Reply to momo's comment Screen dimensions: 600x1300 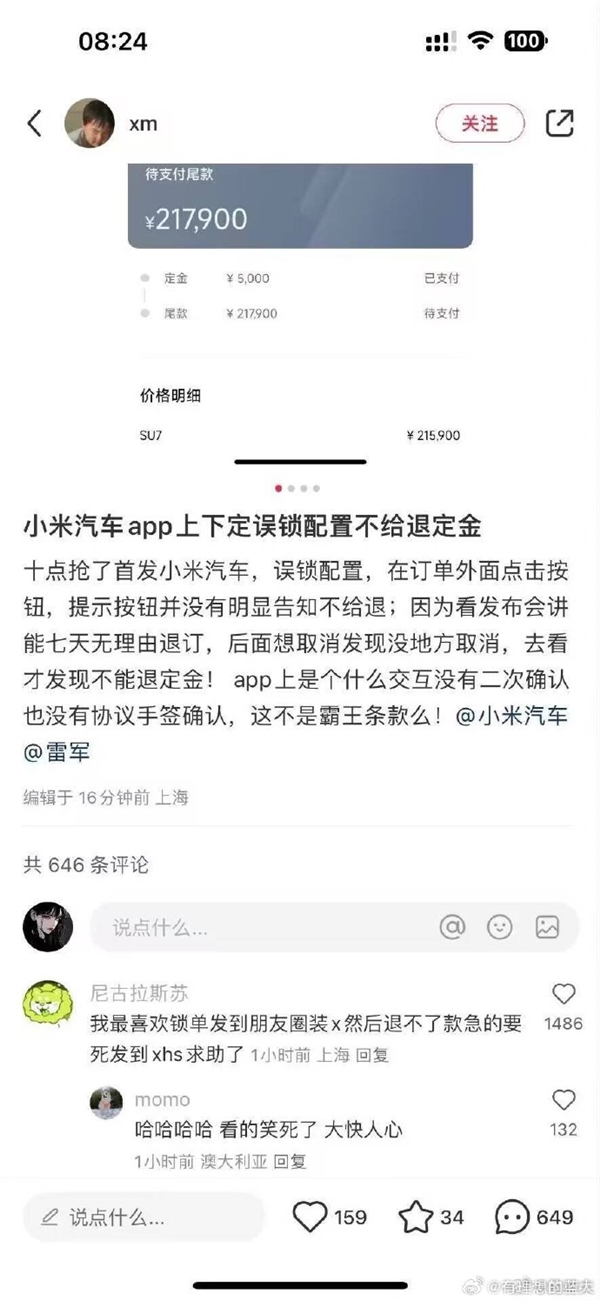point(290,1161)
